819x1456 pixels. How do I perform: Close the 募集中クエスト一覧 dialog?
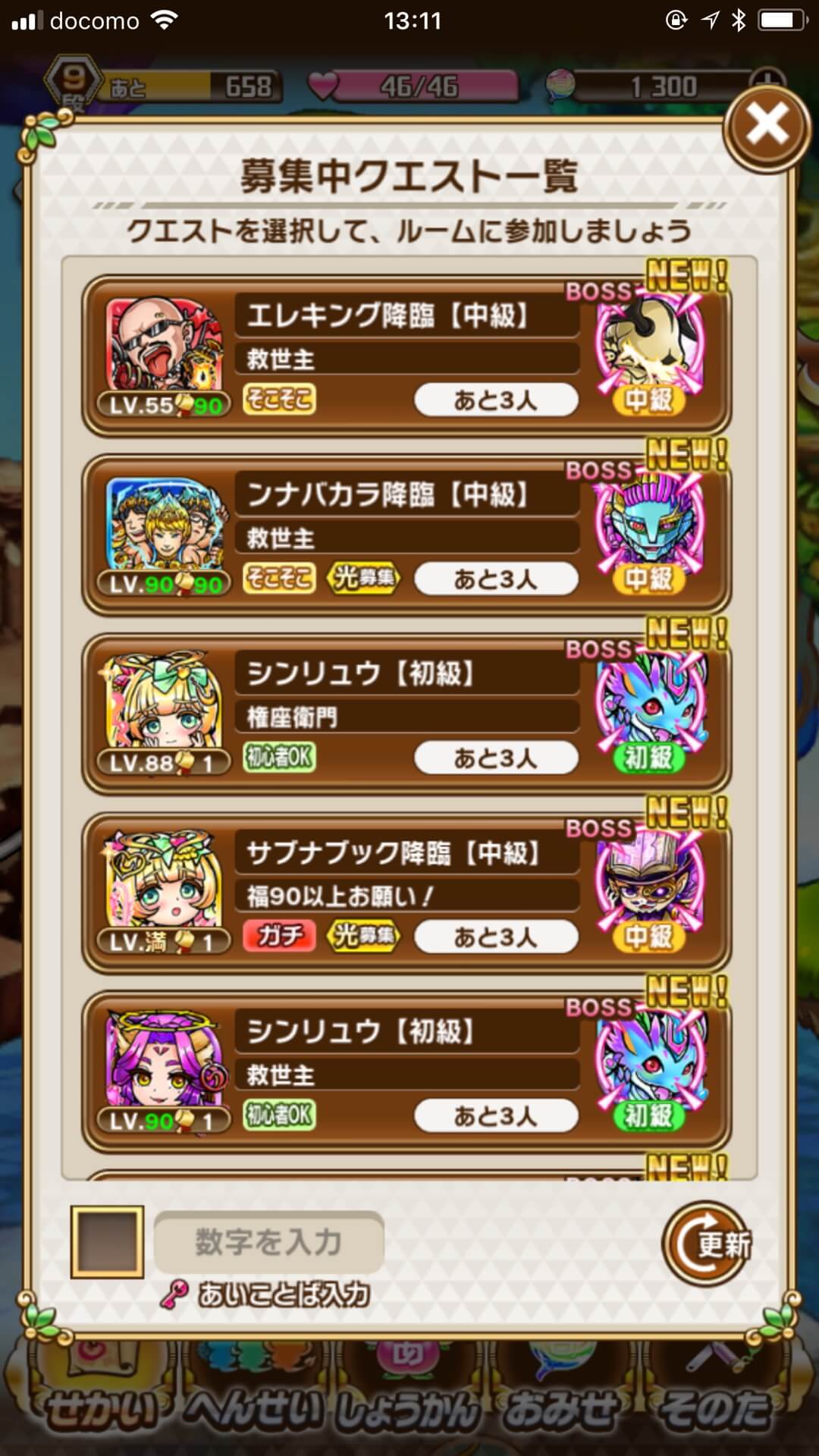[767, 127]
